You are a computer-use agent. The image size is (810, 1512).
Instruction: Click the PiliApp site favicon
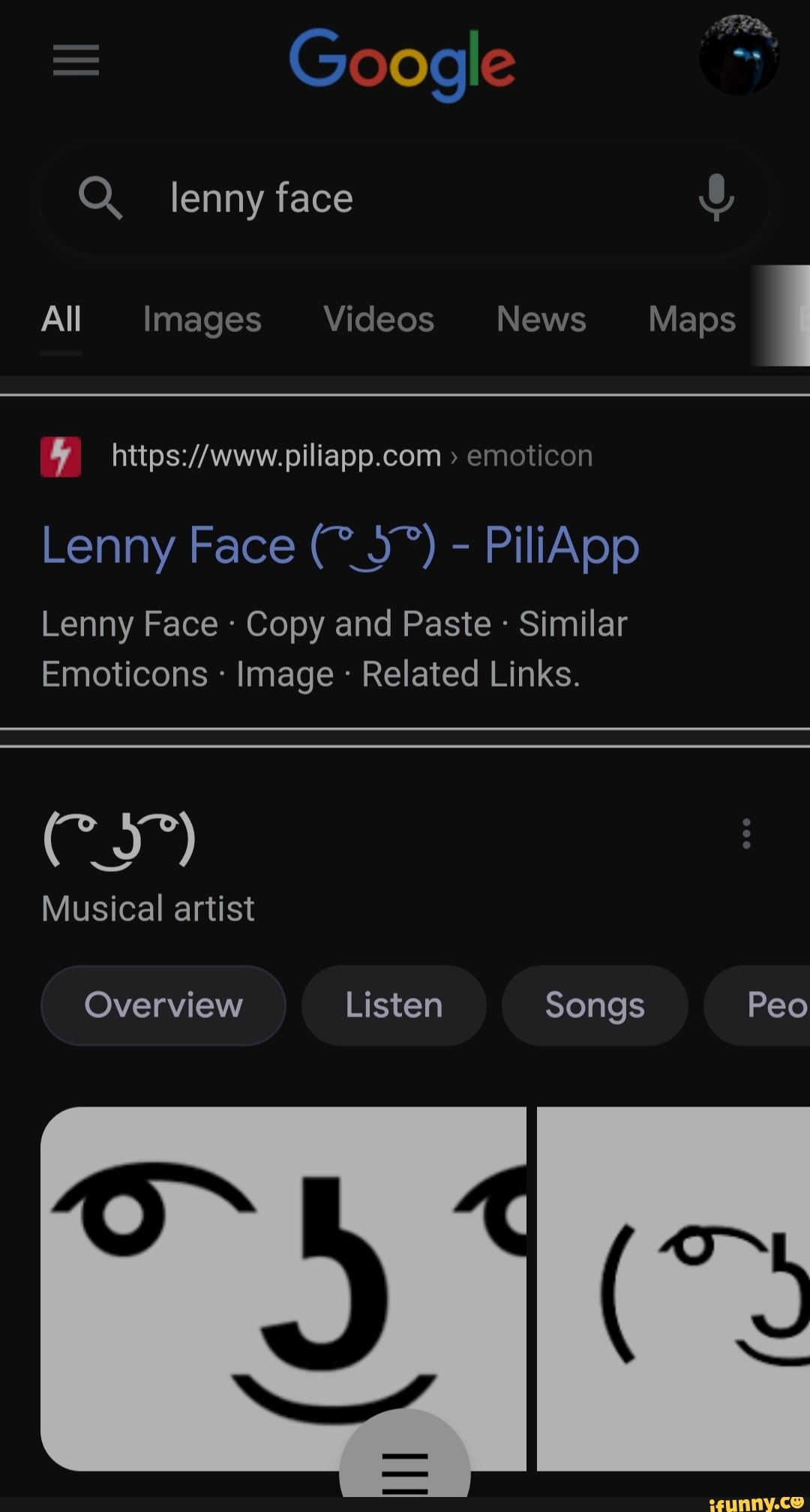tap(59, 457)
